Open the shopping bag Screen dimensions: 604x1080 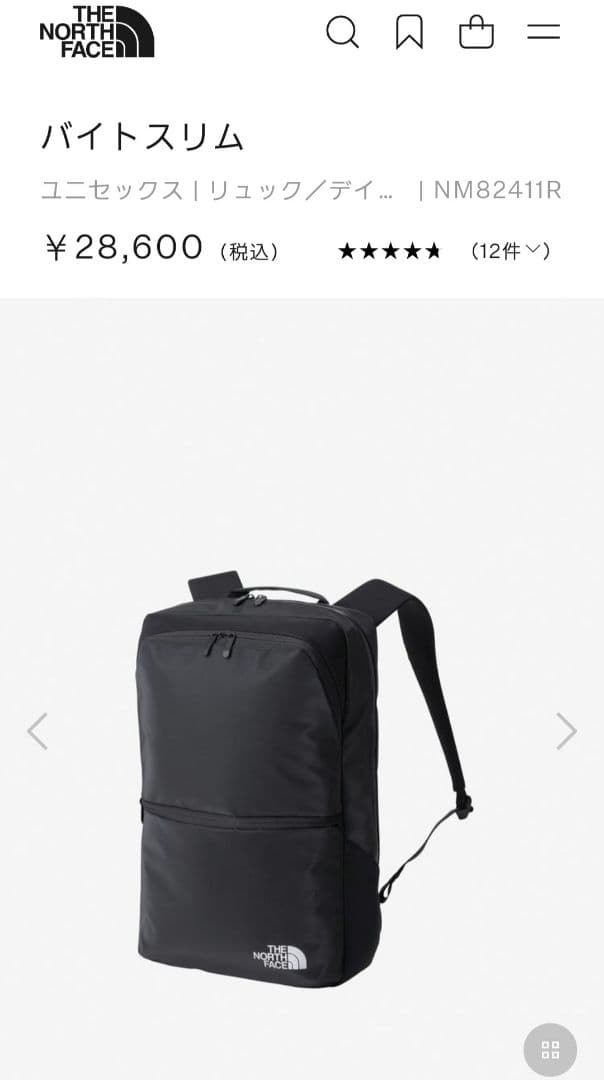(x=476, y=33)
